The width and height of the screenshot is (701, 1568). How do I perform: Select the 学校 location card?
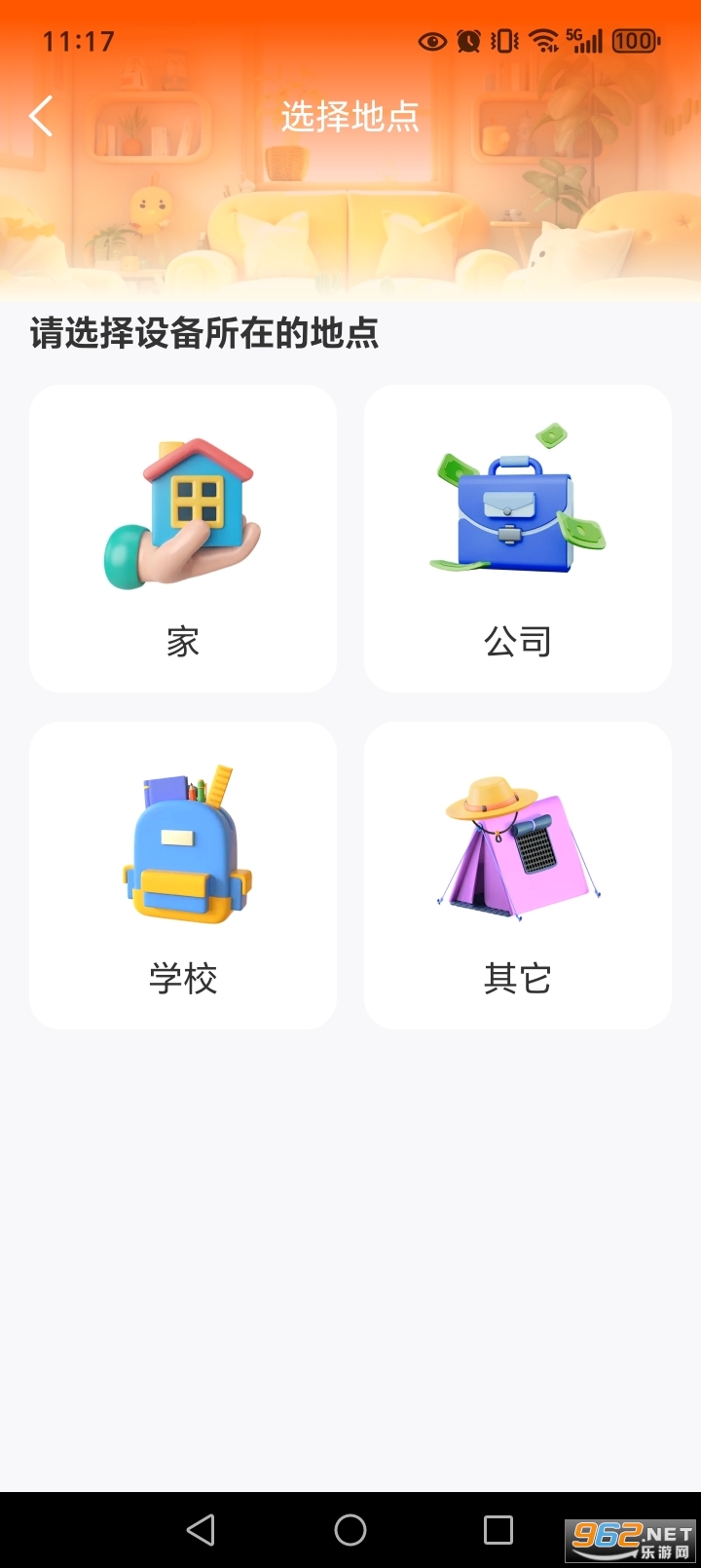182,874
